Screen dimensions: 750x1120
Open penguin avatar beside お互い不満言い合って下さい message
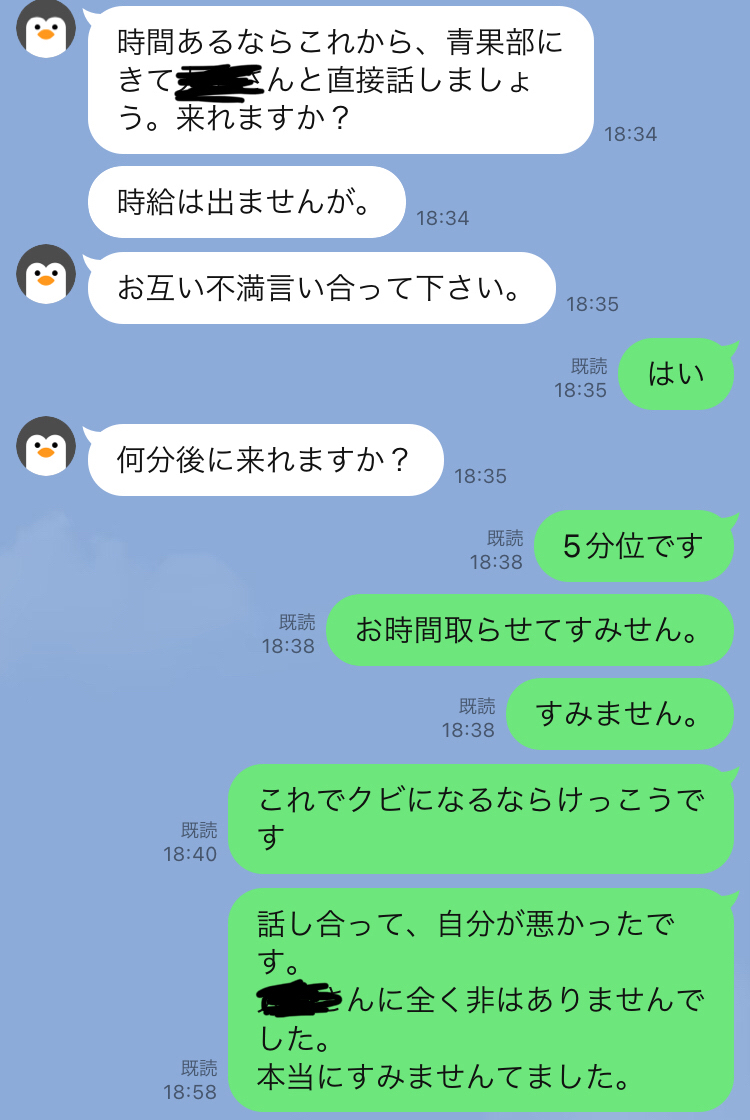[46, 274]
